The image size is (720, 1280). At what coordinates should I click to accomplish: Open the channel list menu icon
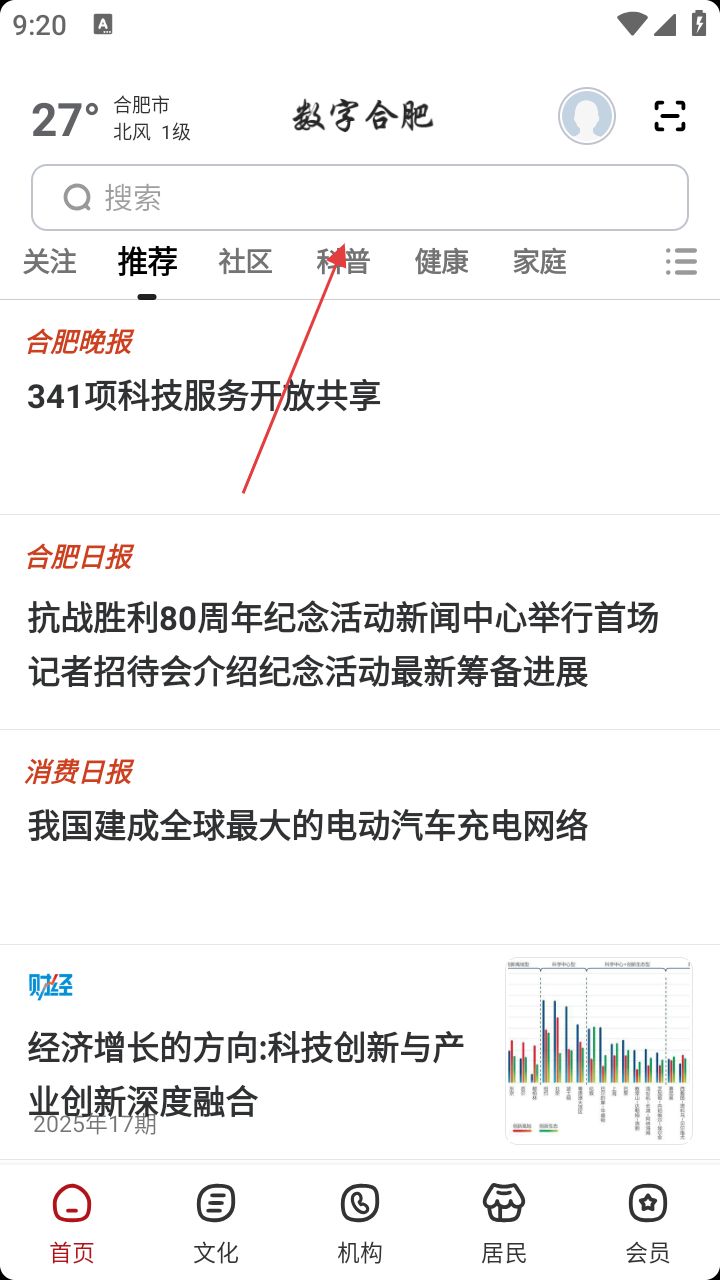[x=681, y=262]
